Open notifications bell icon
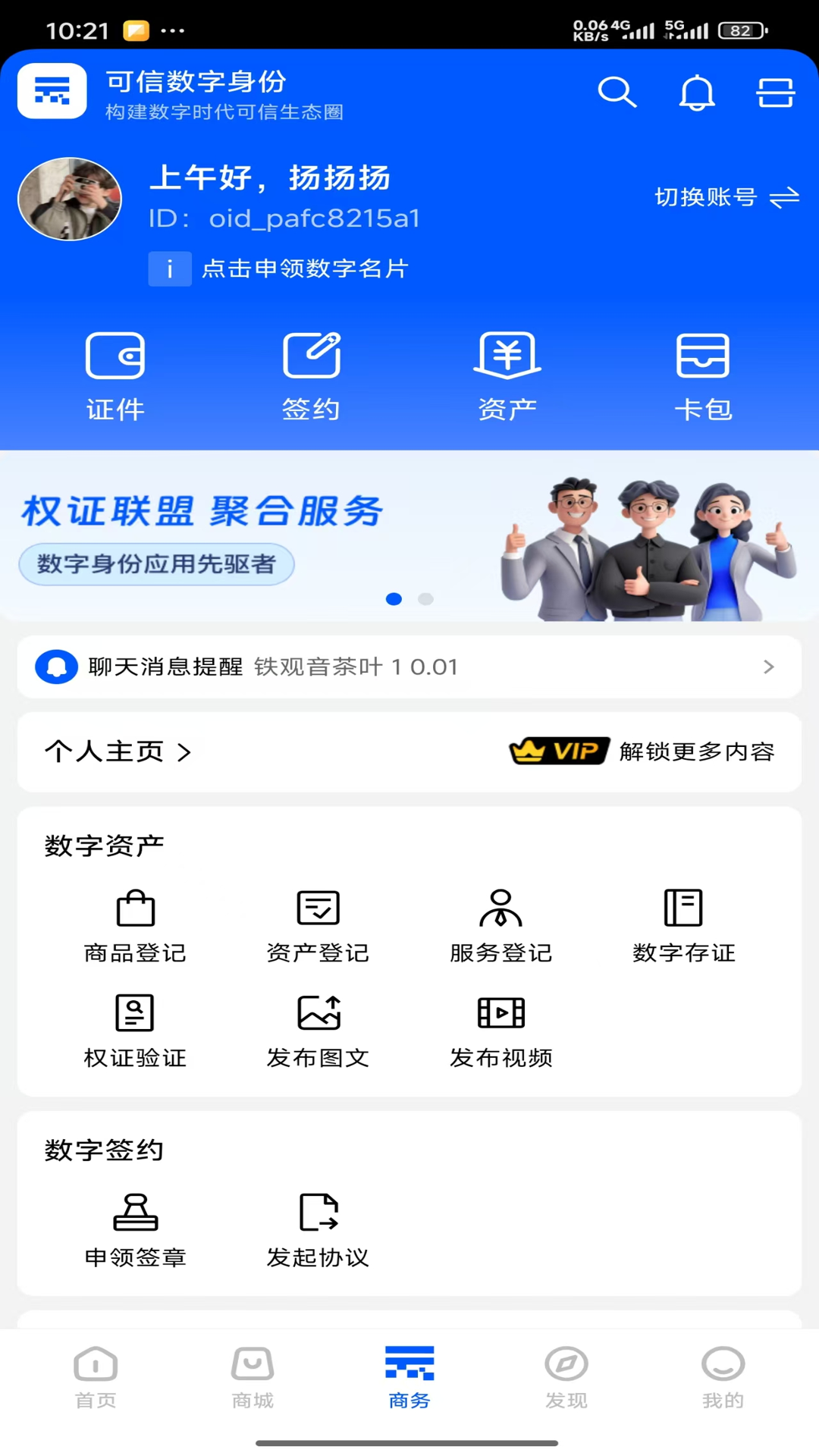Screen dimensions: 819x1456 coord(697,93)
